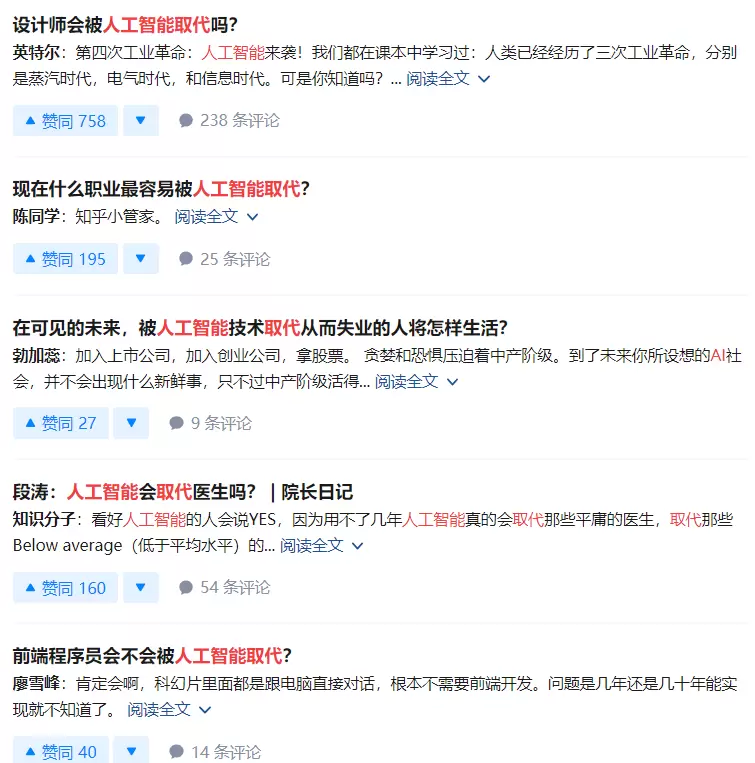This screenshot has width=755, height=763.
Task: Expand 阅读全文 on 知识分子's post
Action: (321, 546)
